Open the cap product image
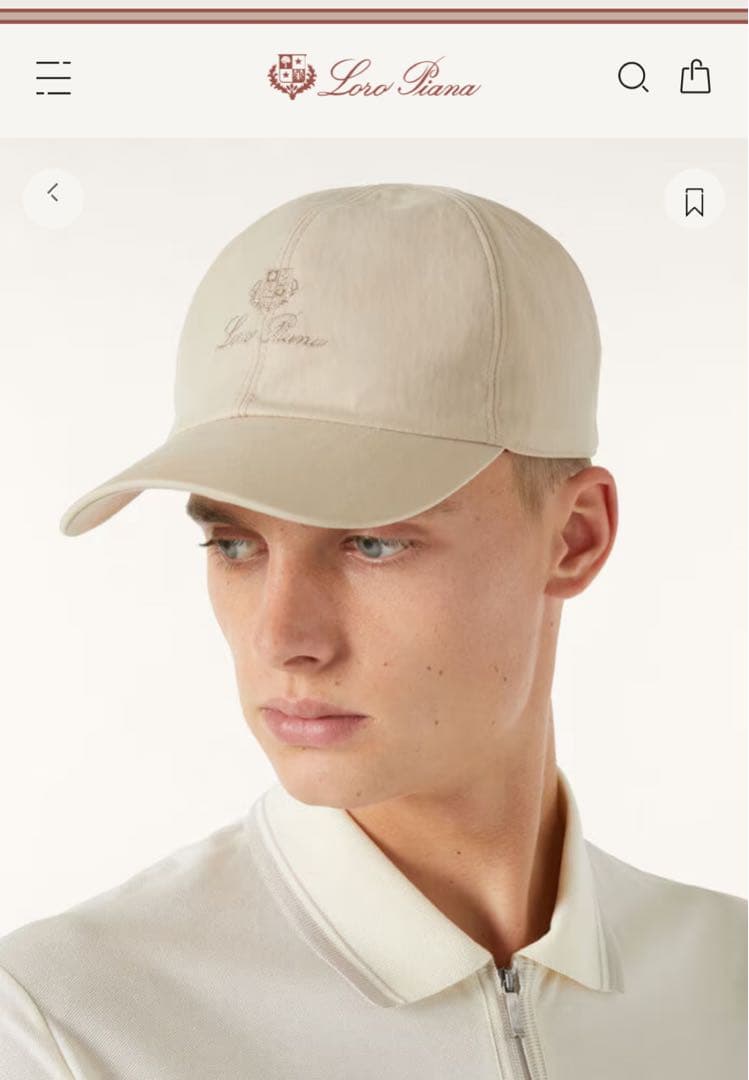 click(x=374, y=600)
